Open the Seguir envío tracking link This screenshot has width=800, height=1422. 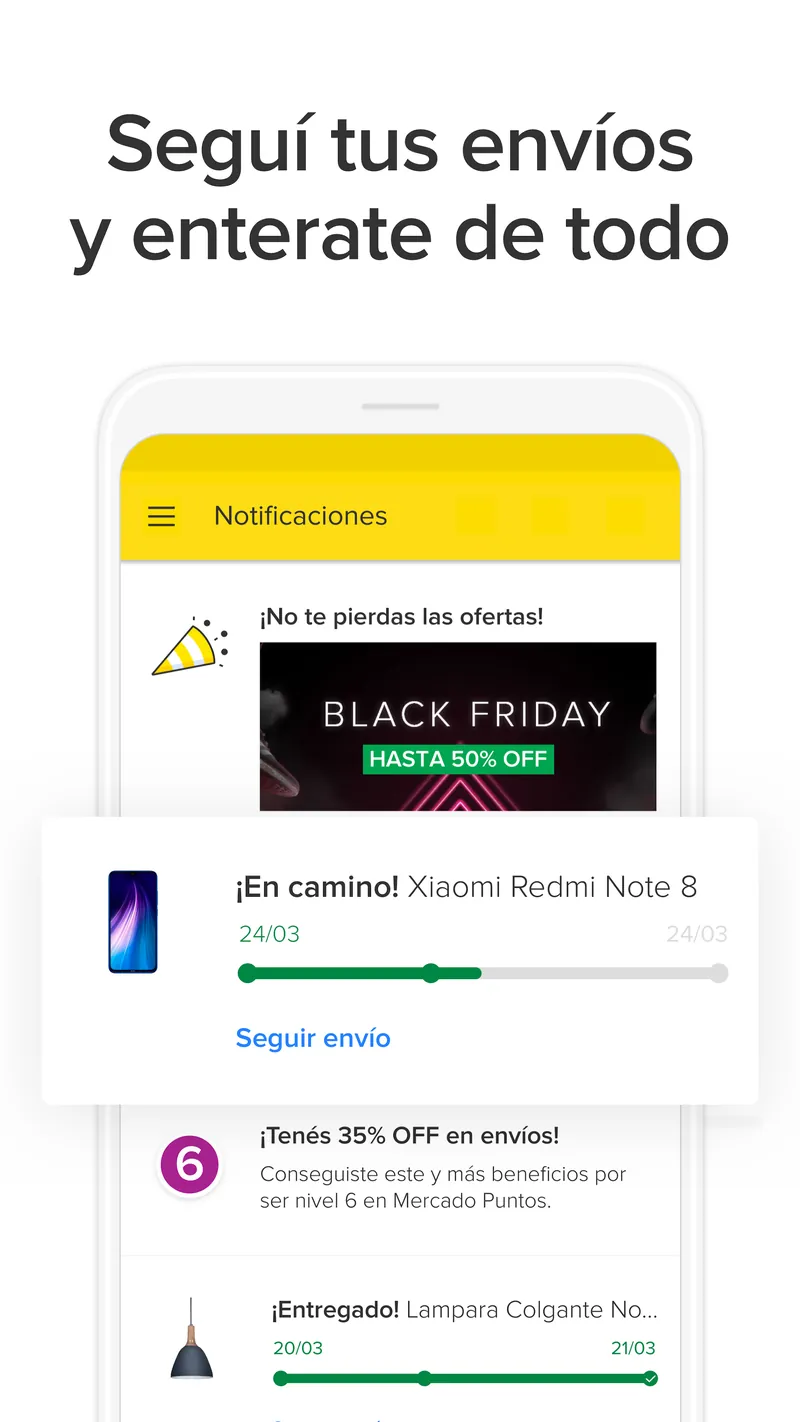click(313, 1038)
